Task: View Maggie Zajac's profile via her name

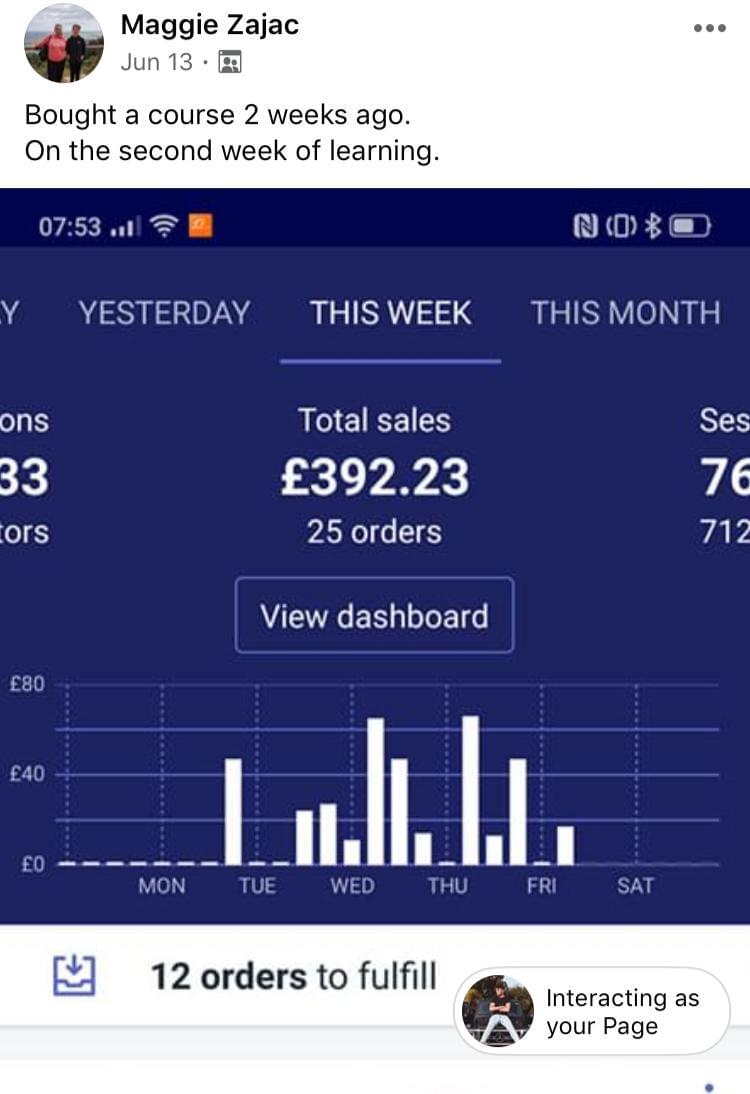Action: (x=209, y=25)
